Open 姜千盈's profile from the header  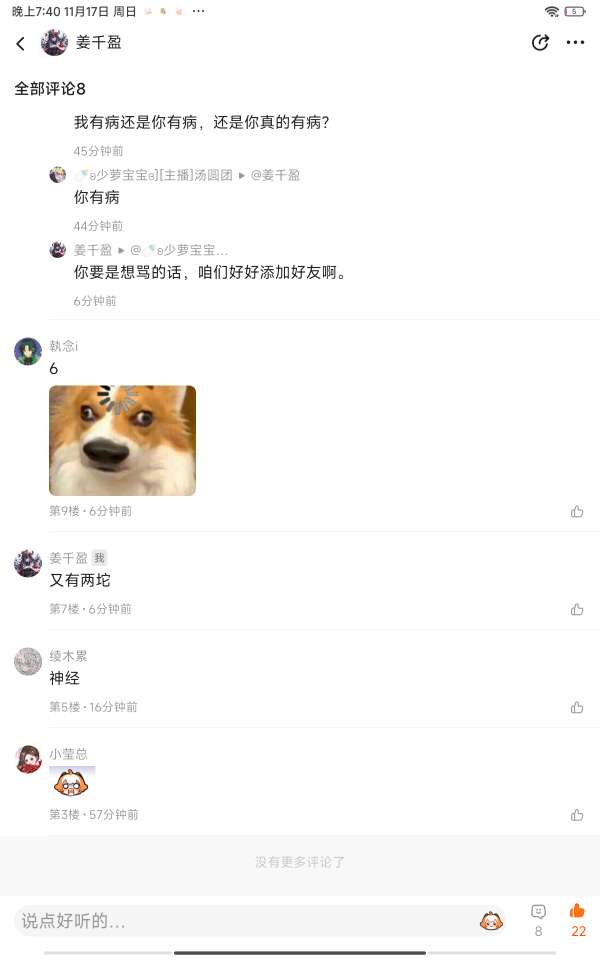(x=81, y=43)
